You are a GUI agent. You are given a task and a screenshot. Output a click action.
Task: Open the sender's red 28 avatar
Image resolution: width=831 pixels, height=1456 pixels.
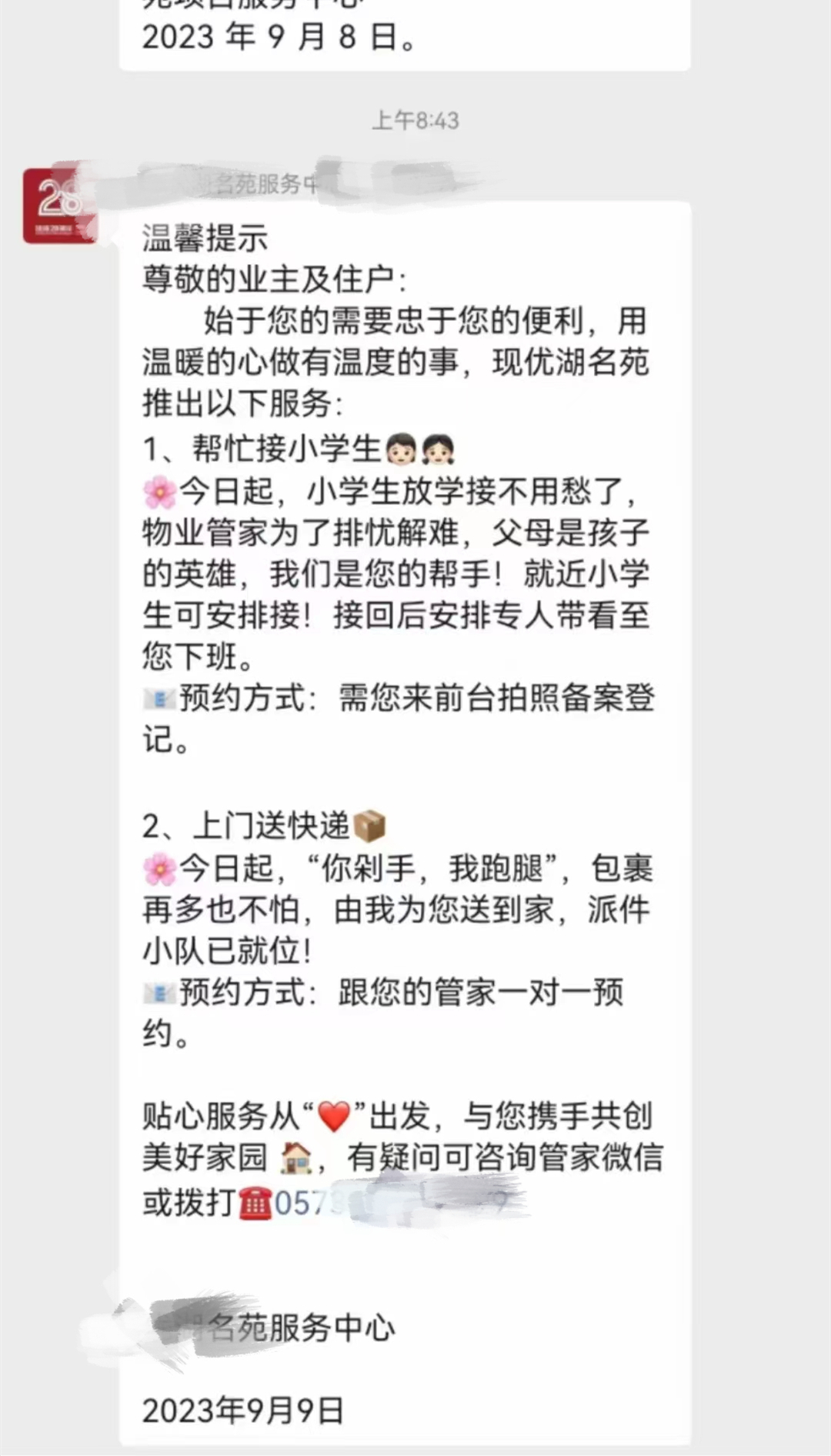coord(58,206)
